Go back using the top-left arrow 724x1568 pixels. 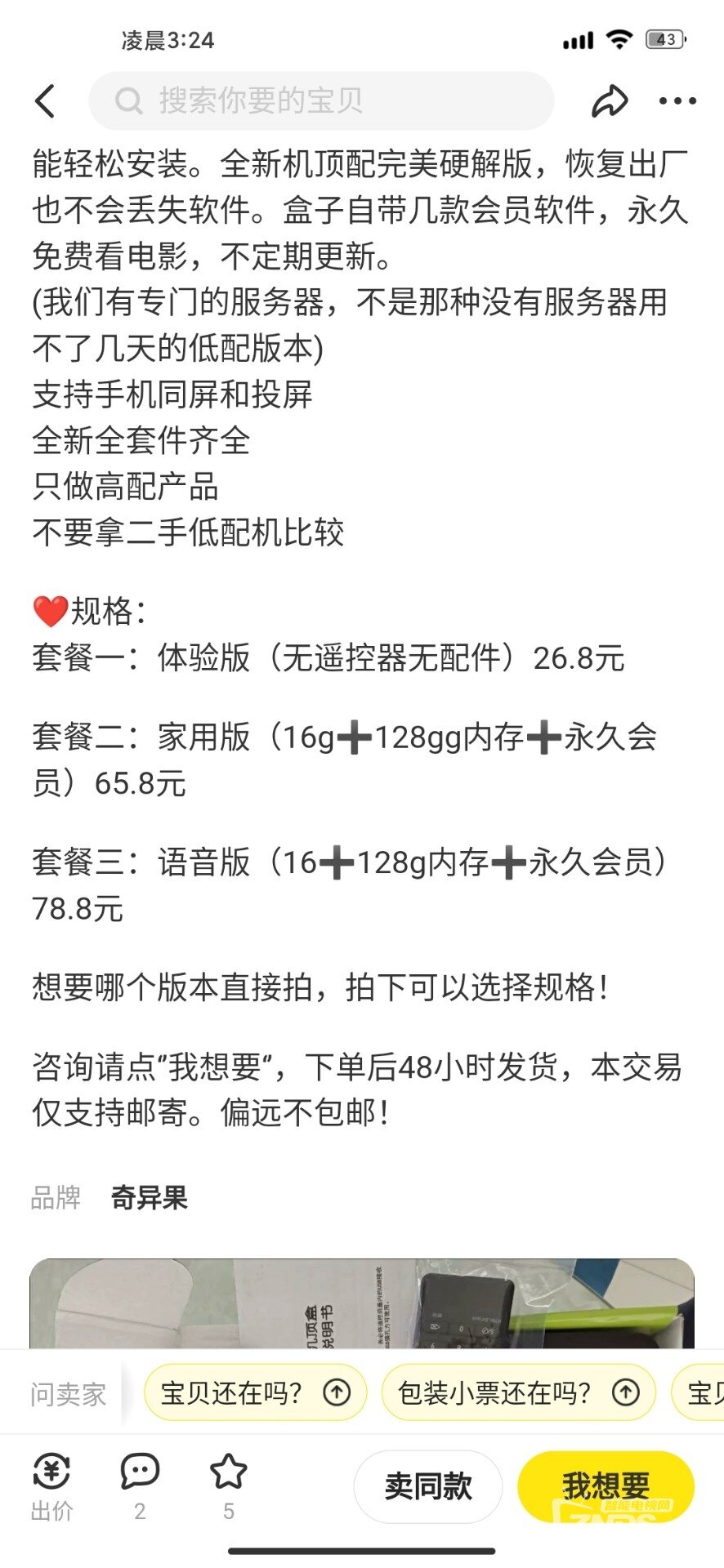(46, 101)
